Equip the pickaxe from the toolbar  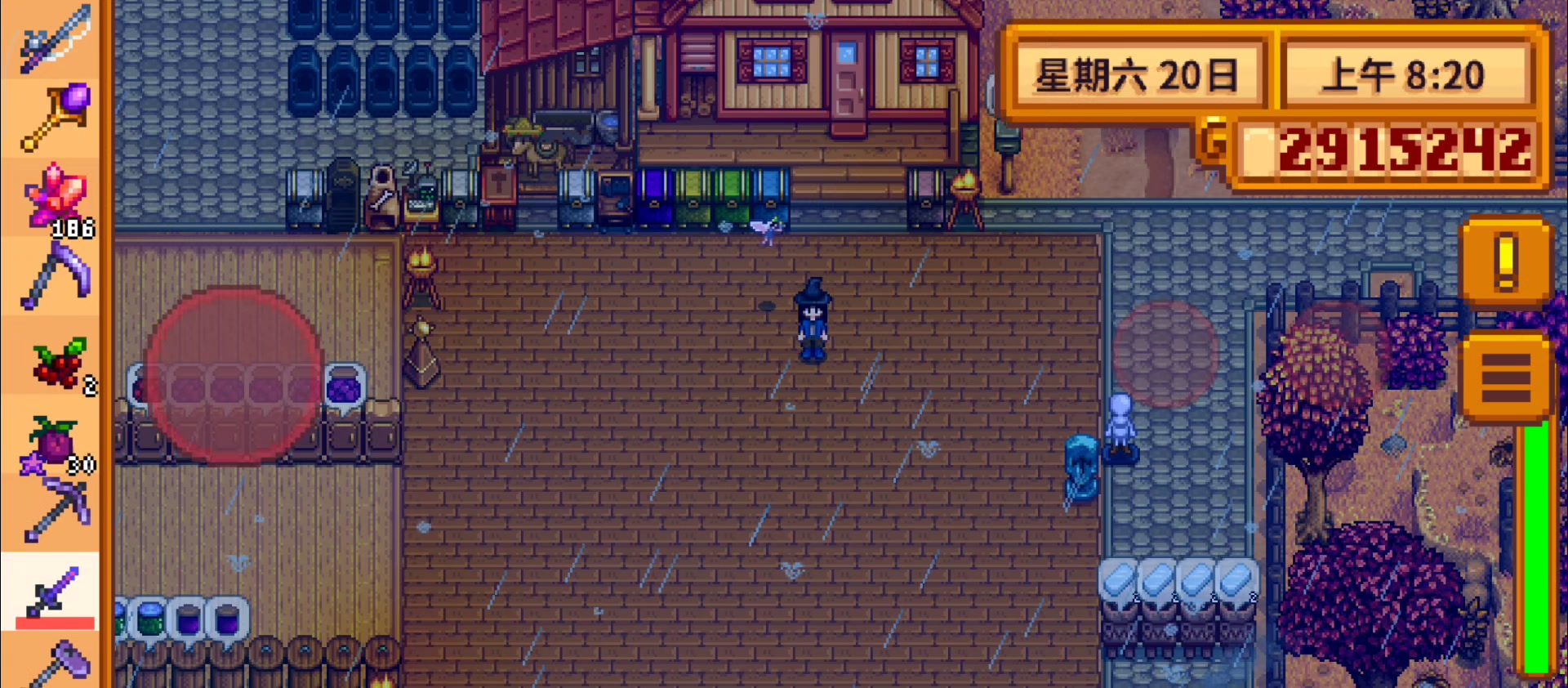pos(54,511)
